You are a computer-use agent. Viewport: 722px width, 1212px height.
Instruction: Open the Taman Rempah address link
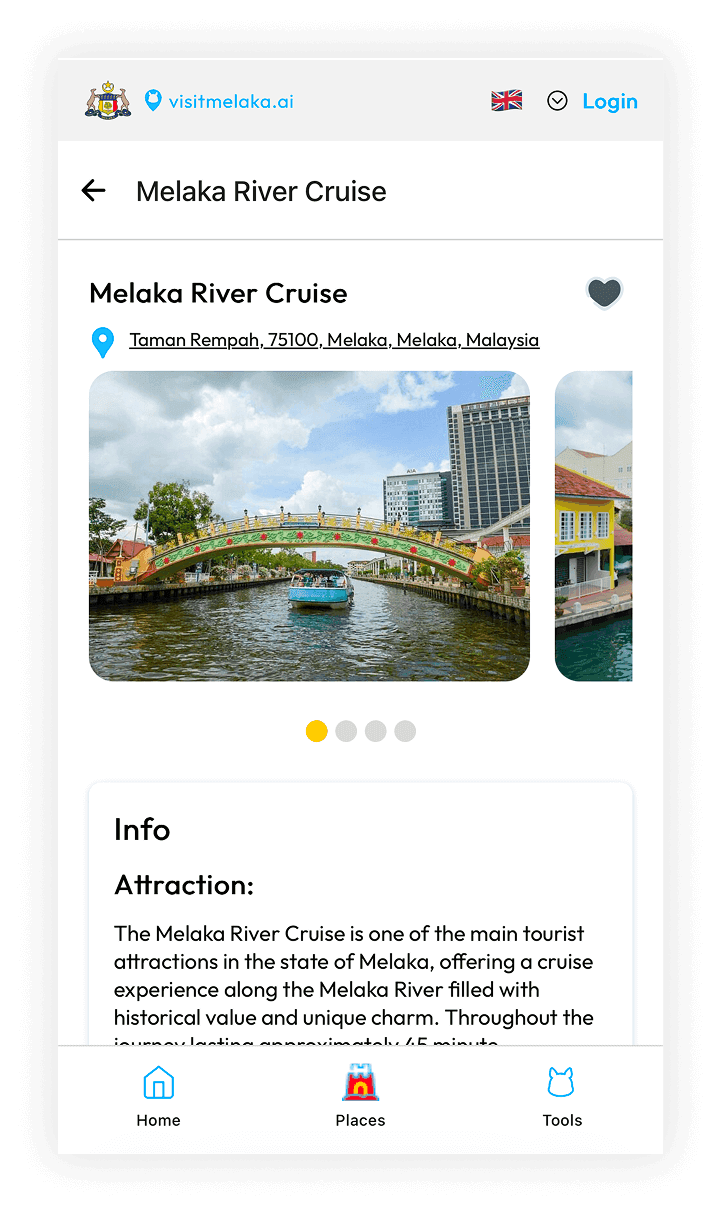(334, 339)
